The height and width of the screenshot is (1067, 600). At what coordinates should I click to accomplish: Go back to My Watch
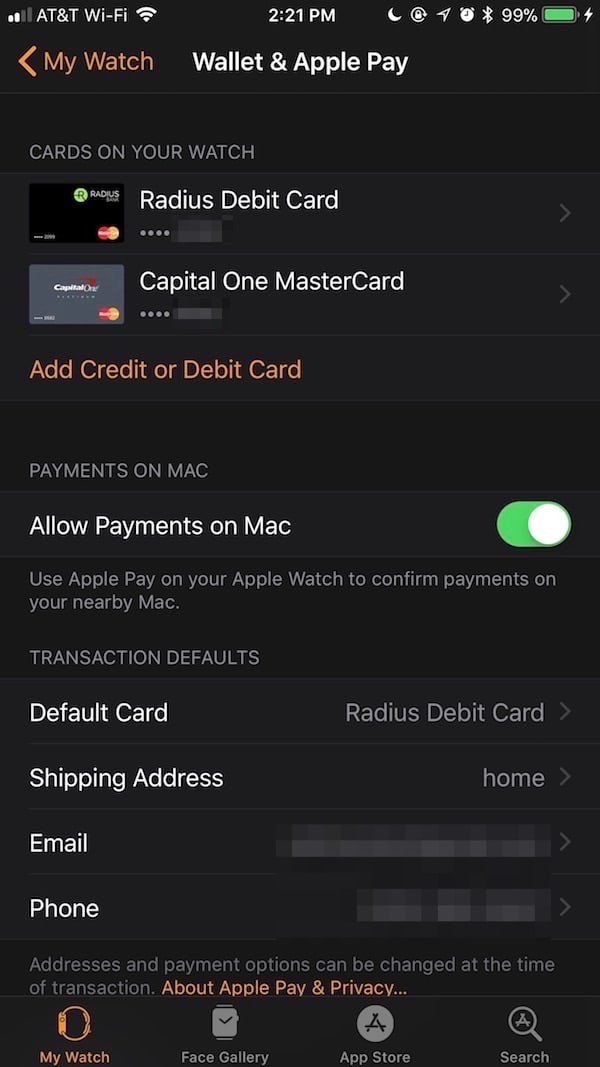click(x=86, y=62)
